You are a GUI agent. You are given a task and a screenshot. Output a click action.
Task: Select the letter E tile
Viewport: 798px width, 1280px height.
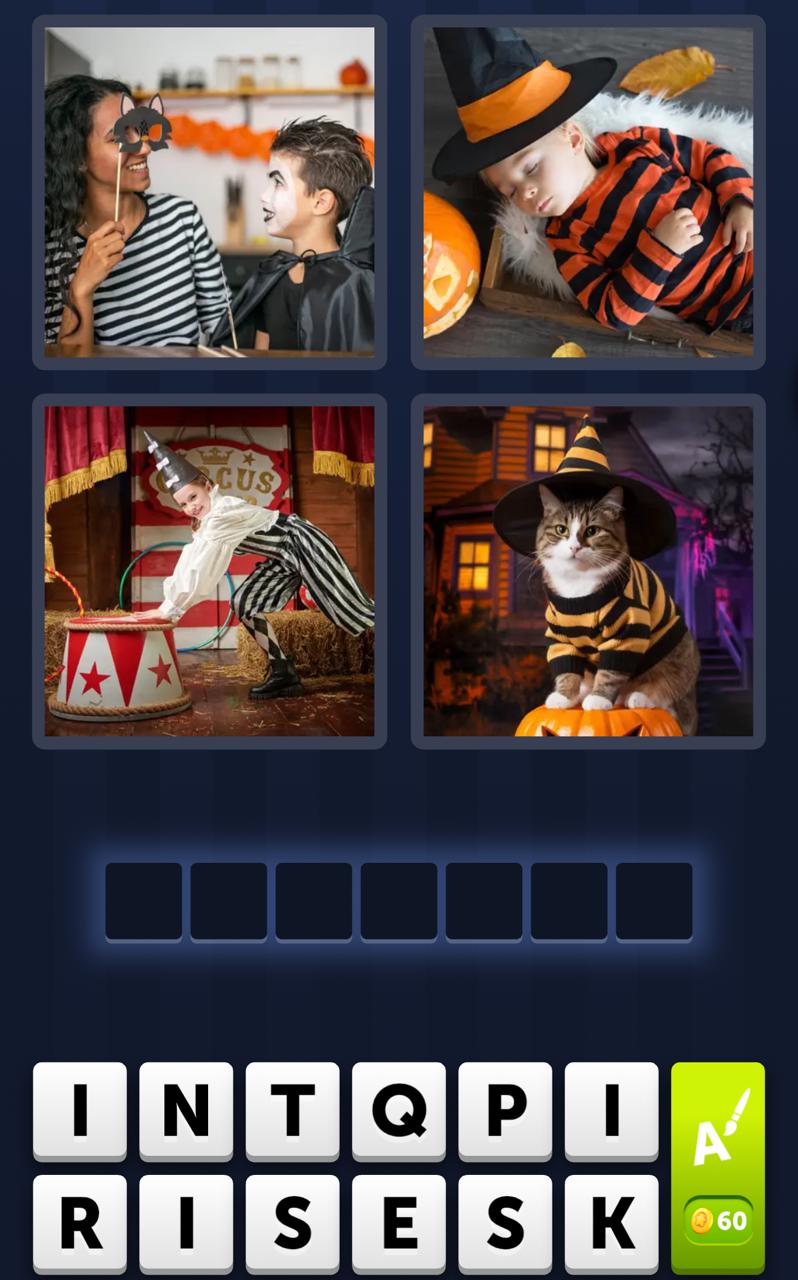(x=398, y=1222)
